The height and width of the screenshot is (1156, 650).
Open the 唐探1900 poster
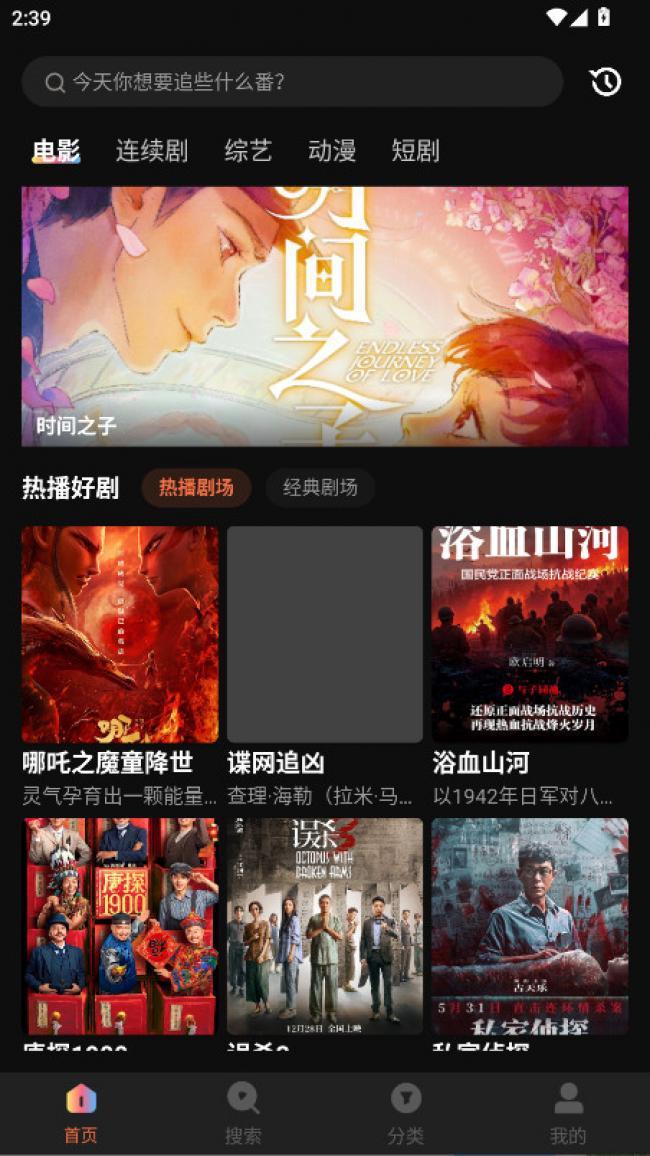tap(120, 926)
